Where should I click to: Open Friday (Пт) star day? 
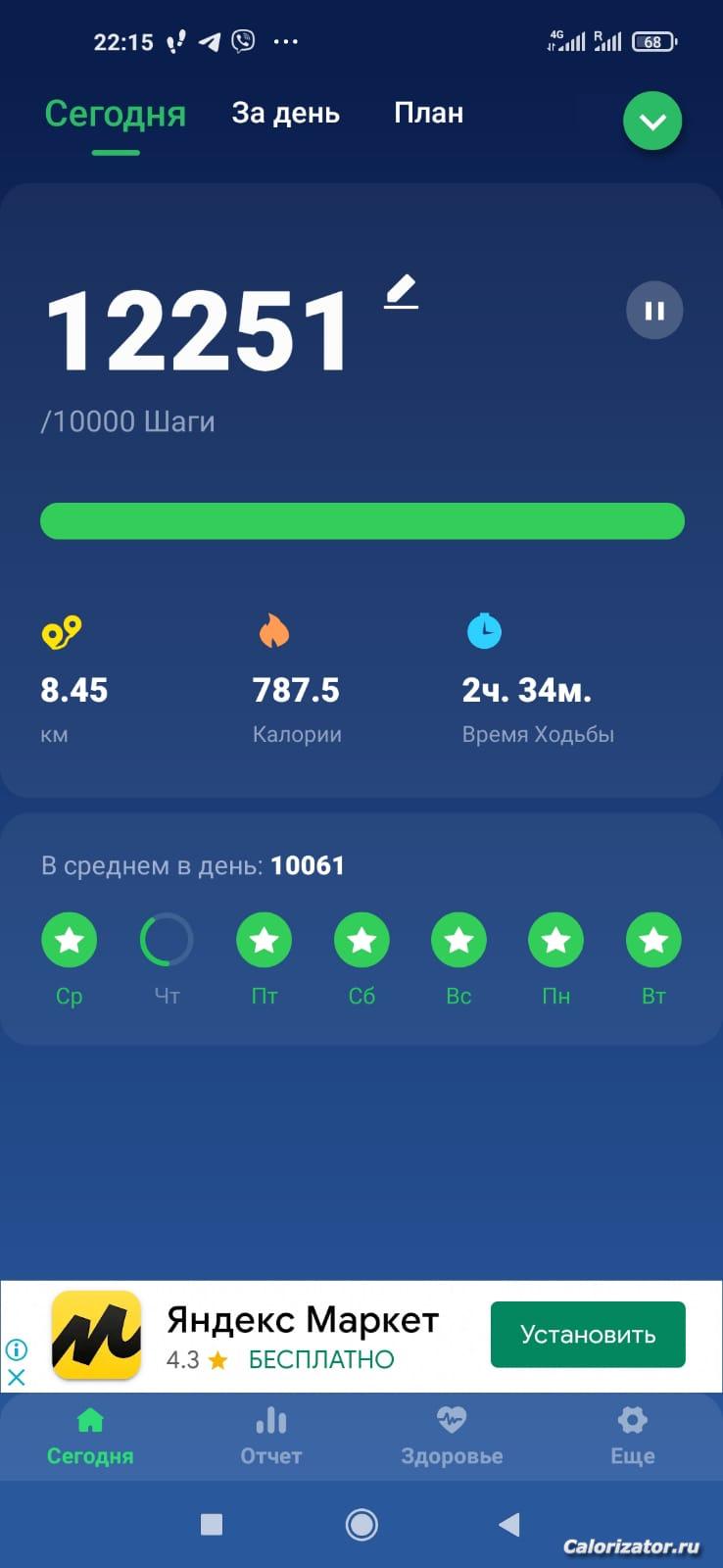point(264,941)
